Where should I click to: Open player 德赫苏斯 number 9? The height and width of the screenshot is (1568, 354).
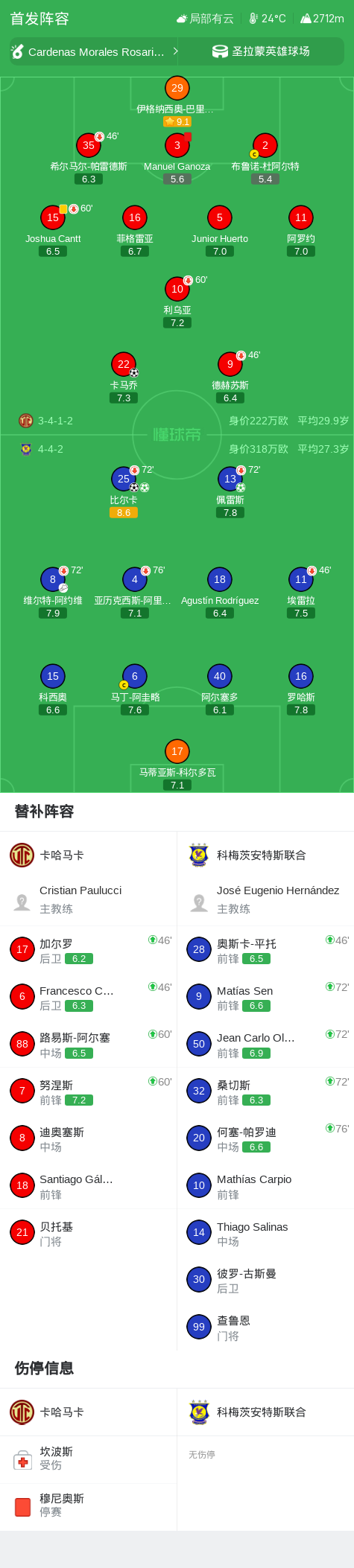click(x=230, y=377)
